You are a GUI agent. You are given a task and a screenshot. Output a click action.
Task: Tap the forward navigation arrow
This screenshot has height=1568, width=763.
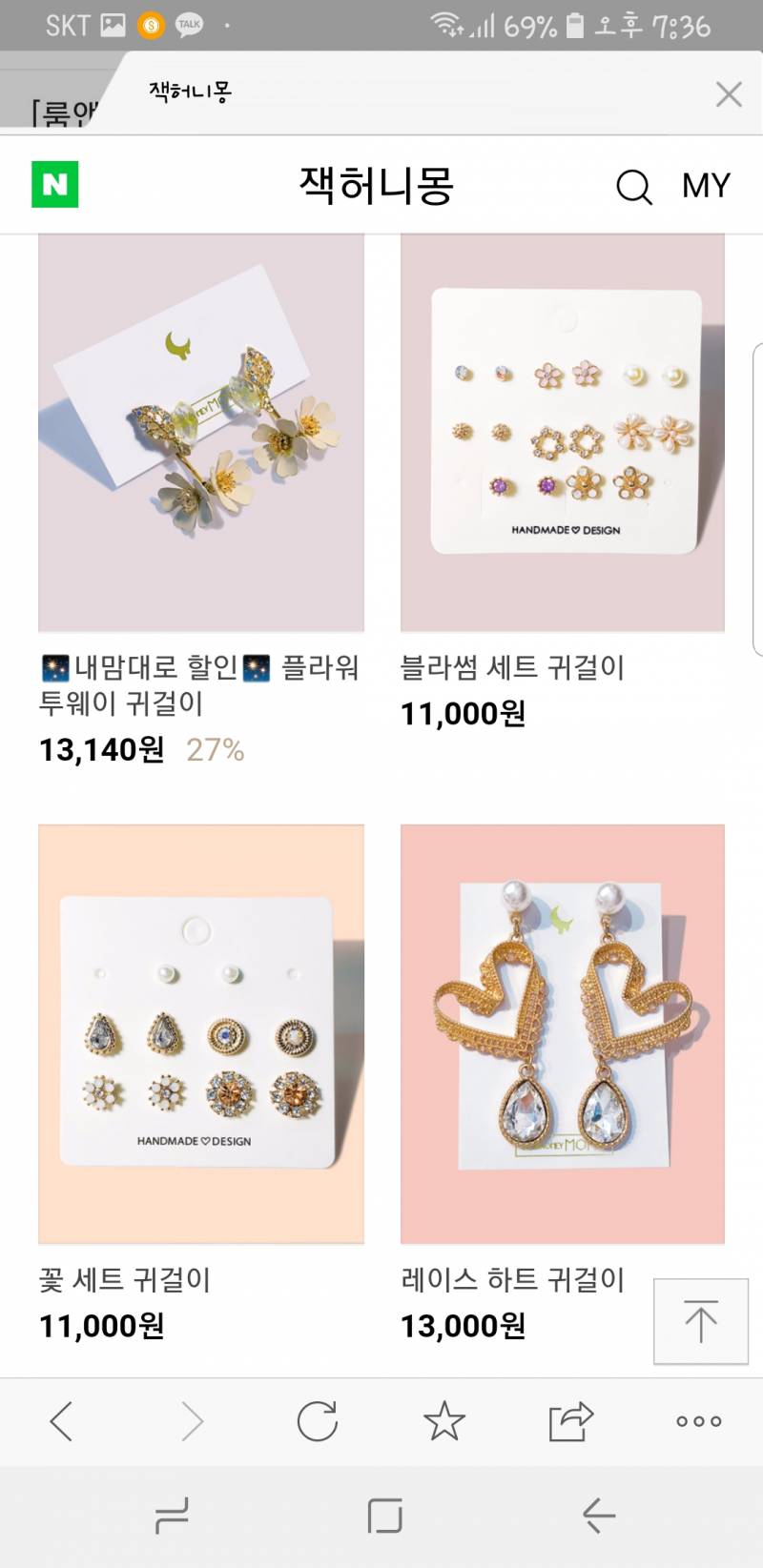click(x=191, y=1421)
